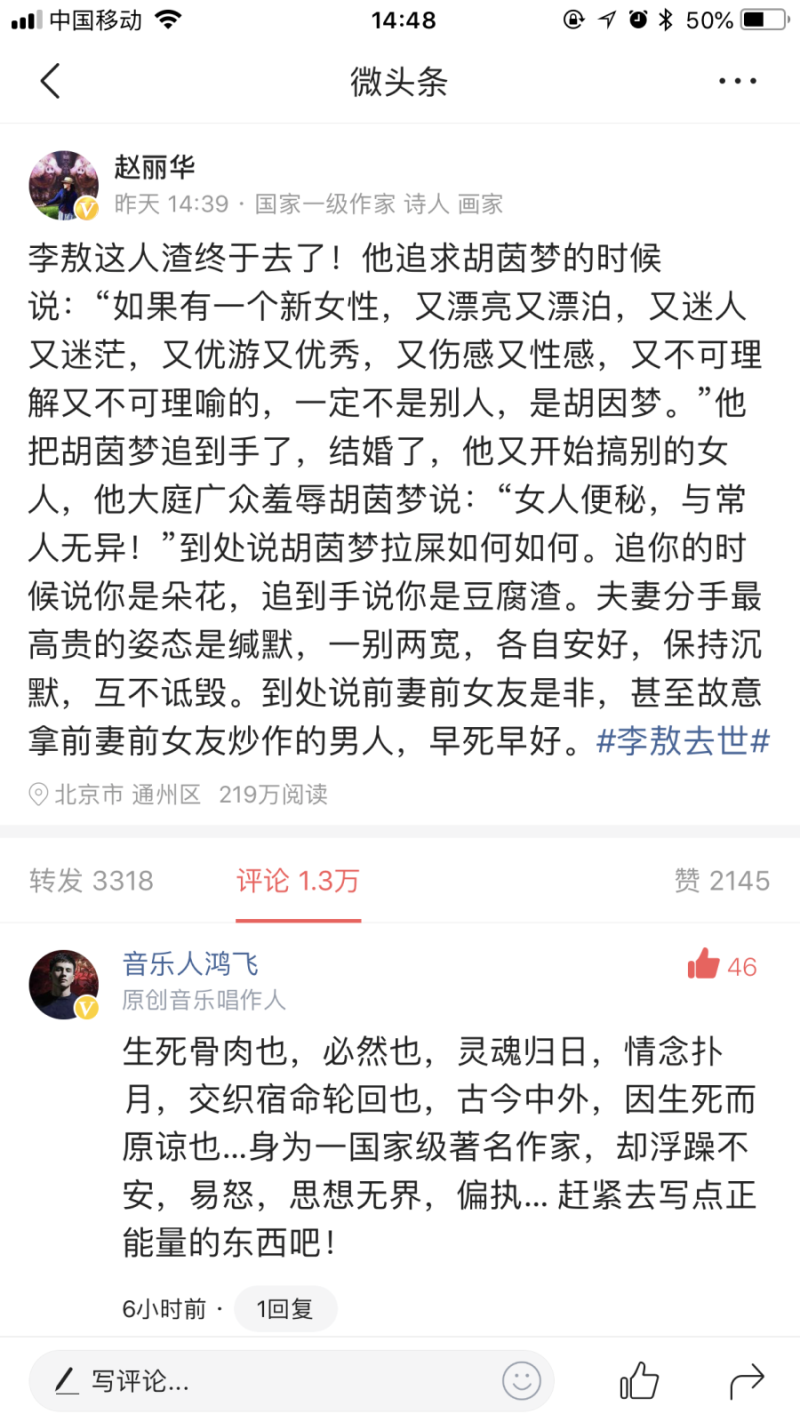
Task: Switch to the 评论 1.3万 tab
Action: [x=298, y=881]
